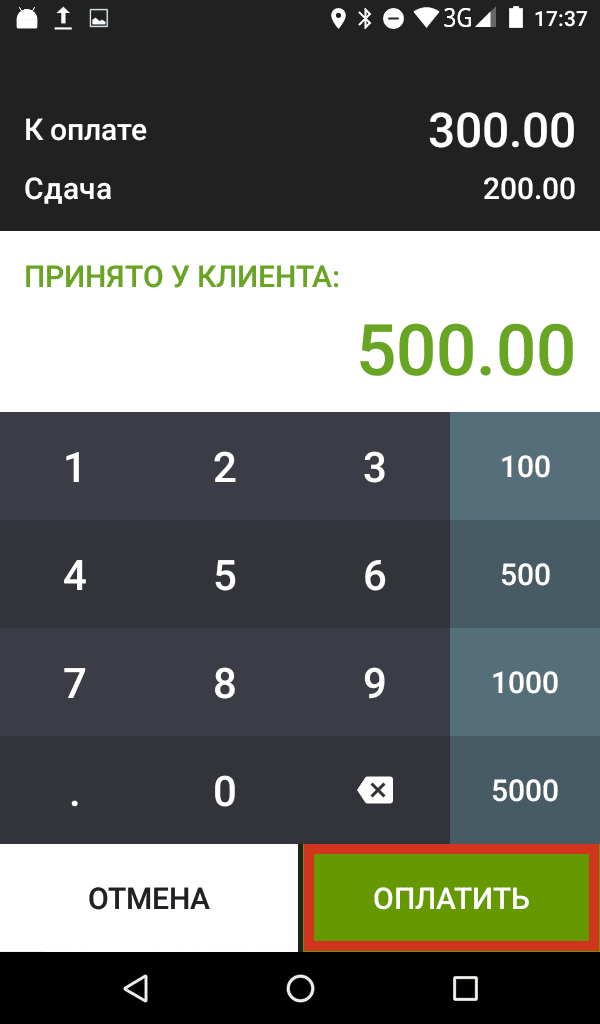This screenshot has width=600, height=1024.
Task: Delete last digit with backspace key
Action: point(375,791)
